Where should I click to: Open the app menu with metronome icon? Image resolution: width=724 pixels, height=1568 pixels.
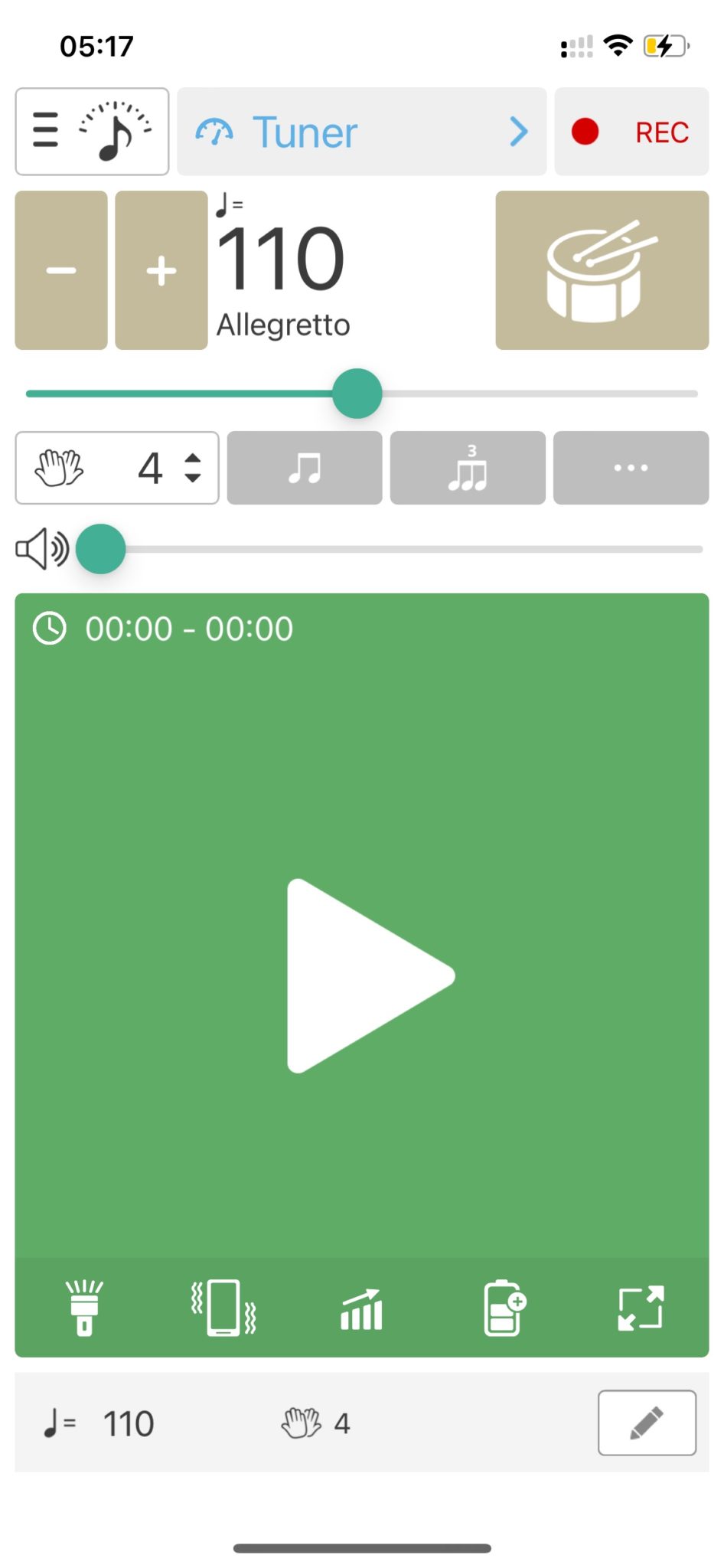91,130
